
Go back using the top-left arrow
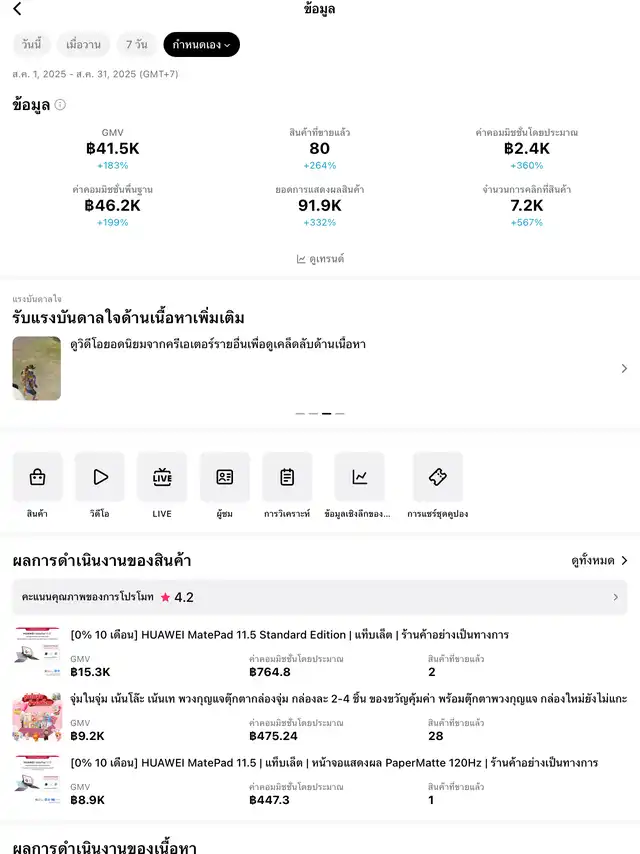click(x=17, y=10)
